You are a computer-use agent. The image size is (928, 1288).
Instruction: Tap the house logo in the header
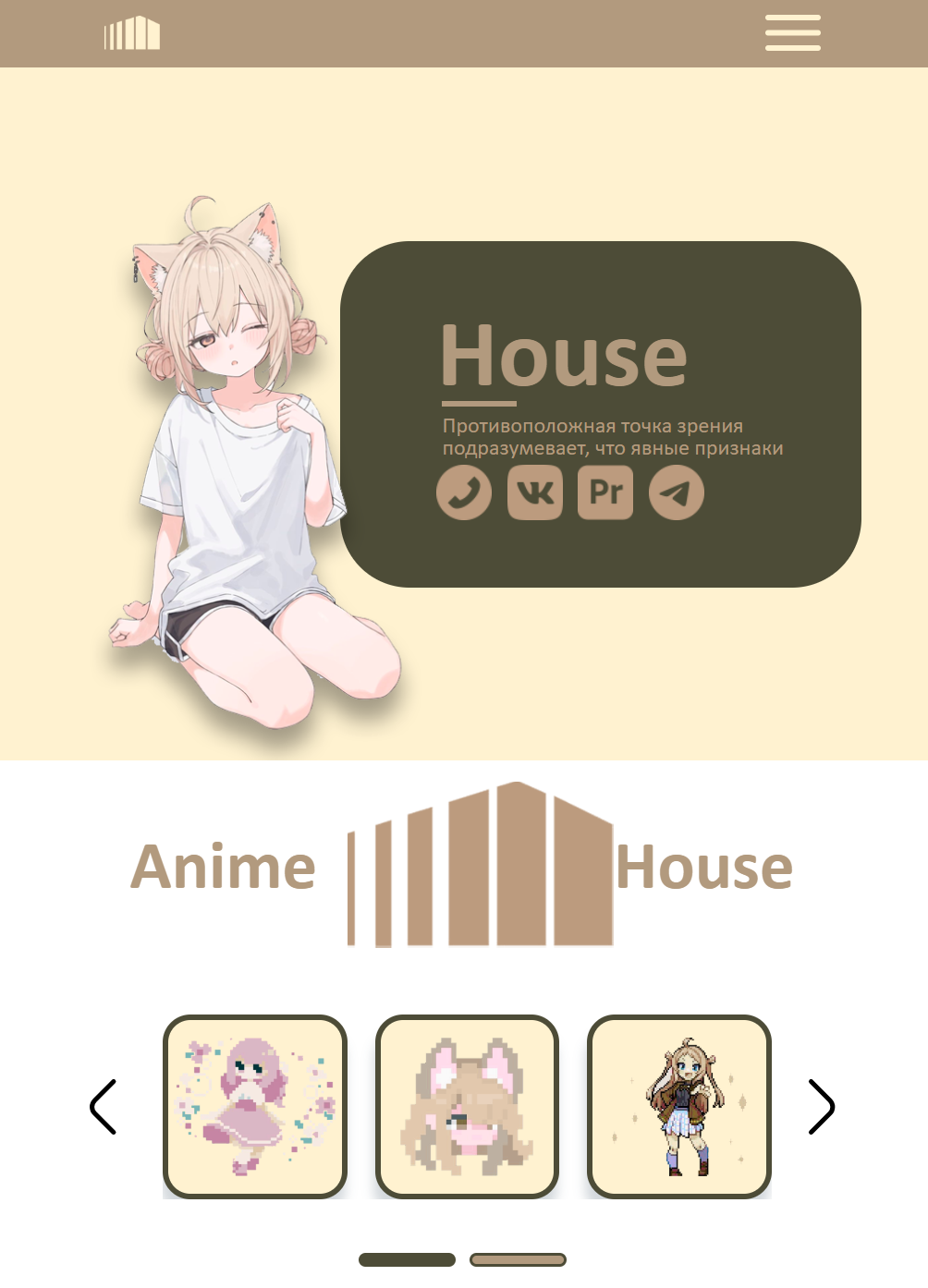coord(132,33)
